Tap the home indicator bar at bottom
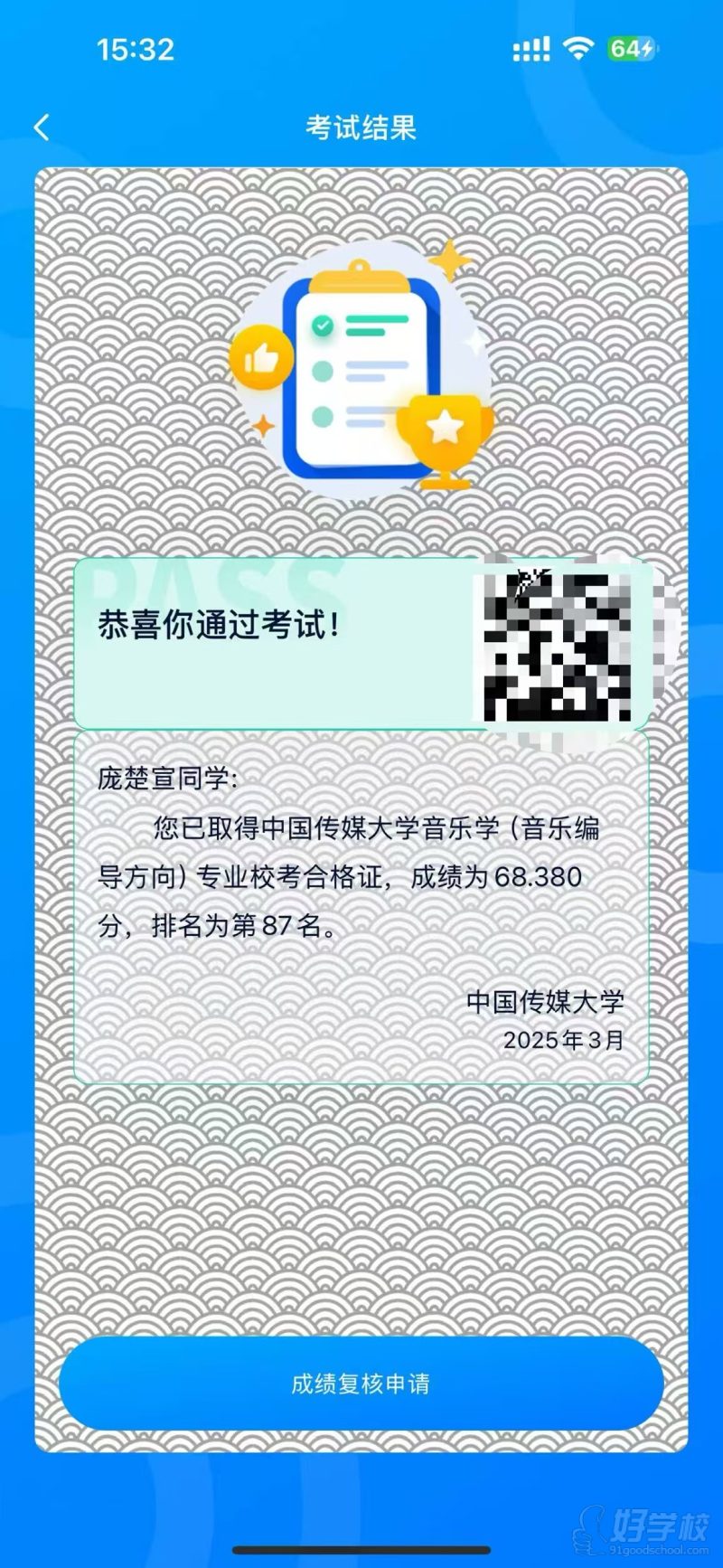 pos(361,1551)
